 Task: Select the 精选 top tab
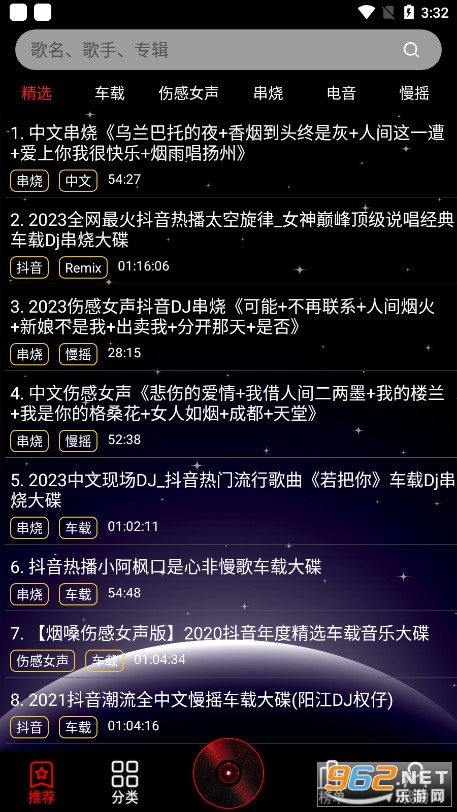37,93
